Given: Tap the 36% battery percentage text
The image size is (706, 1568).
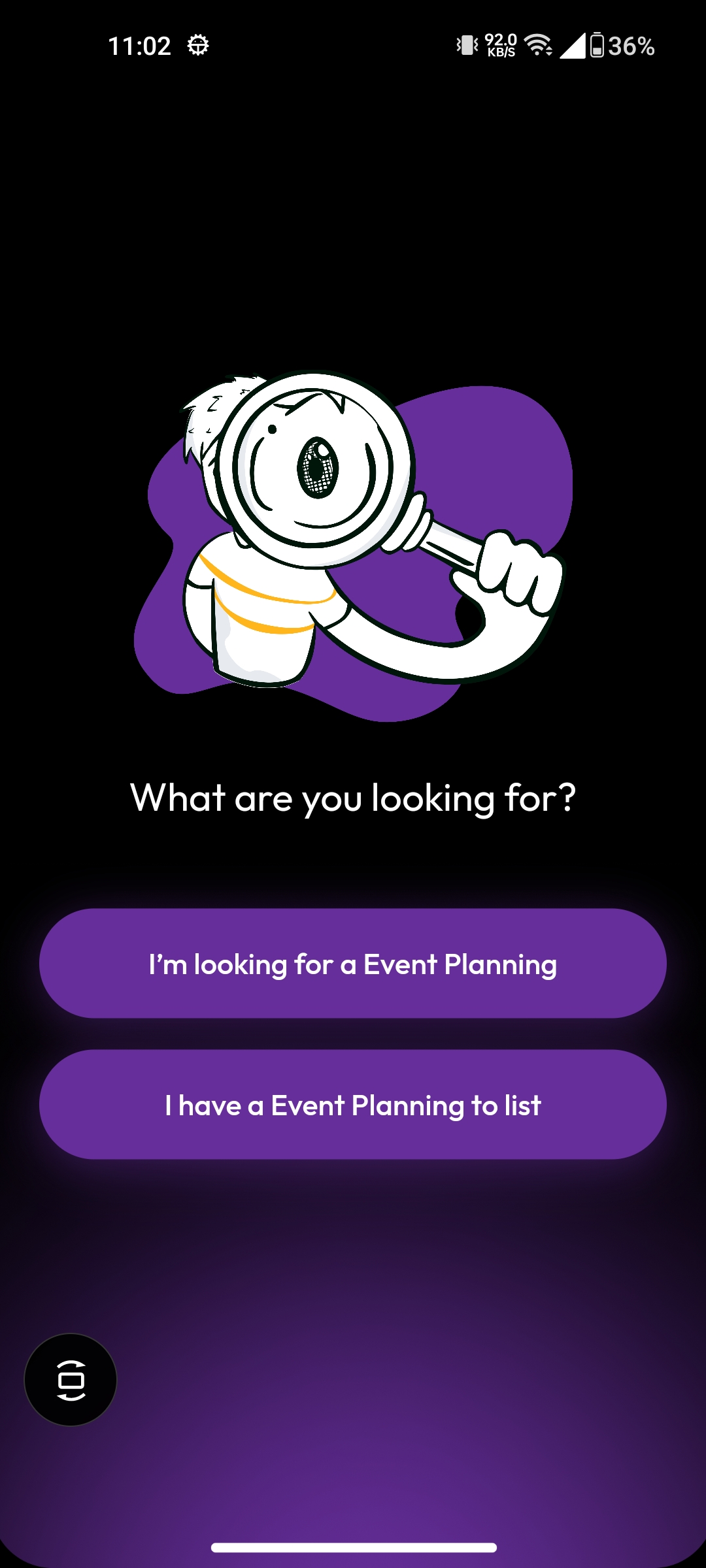Looking at the screenshot, I should click(631, 46).
